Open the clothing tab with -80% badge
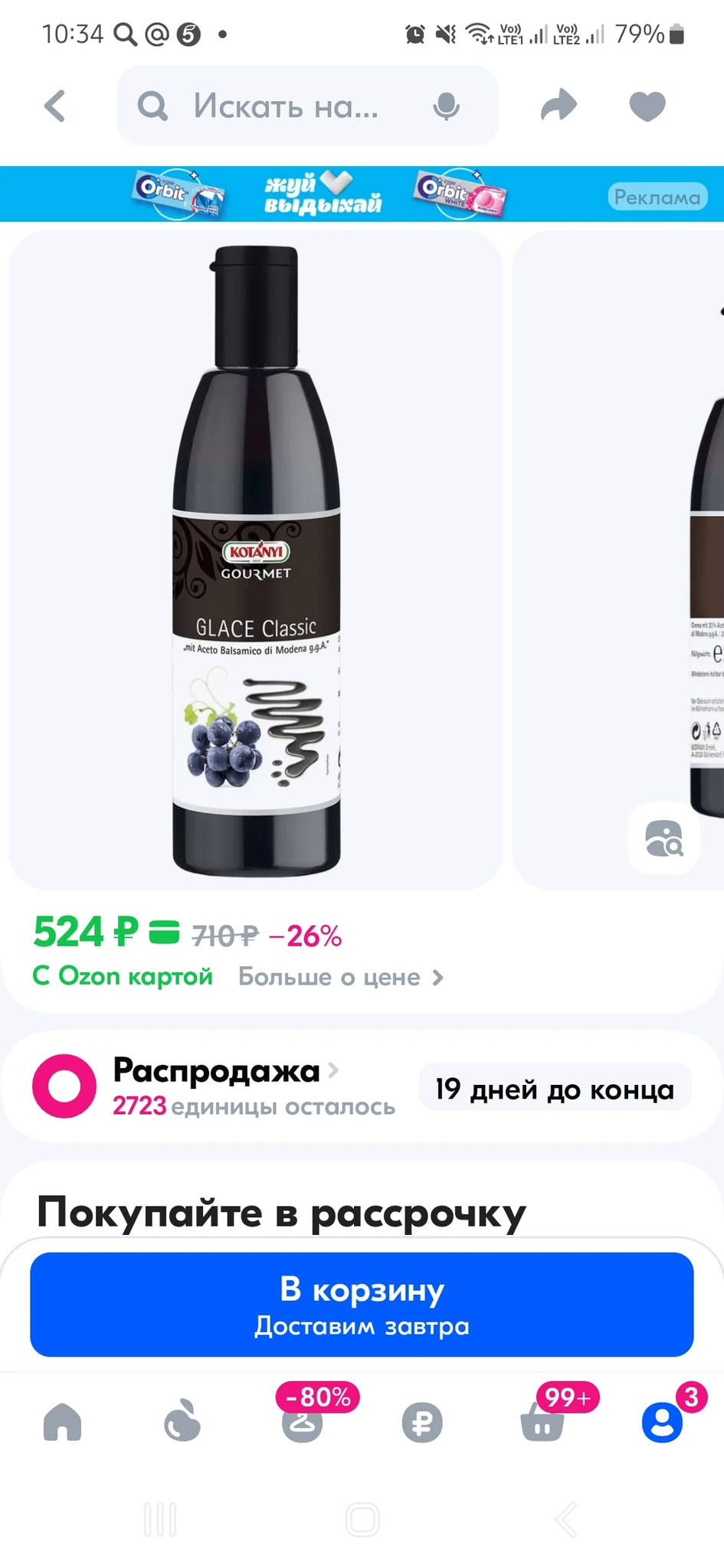 tap(303, 1423)
